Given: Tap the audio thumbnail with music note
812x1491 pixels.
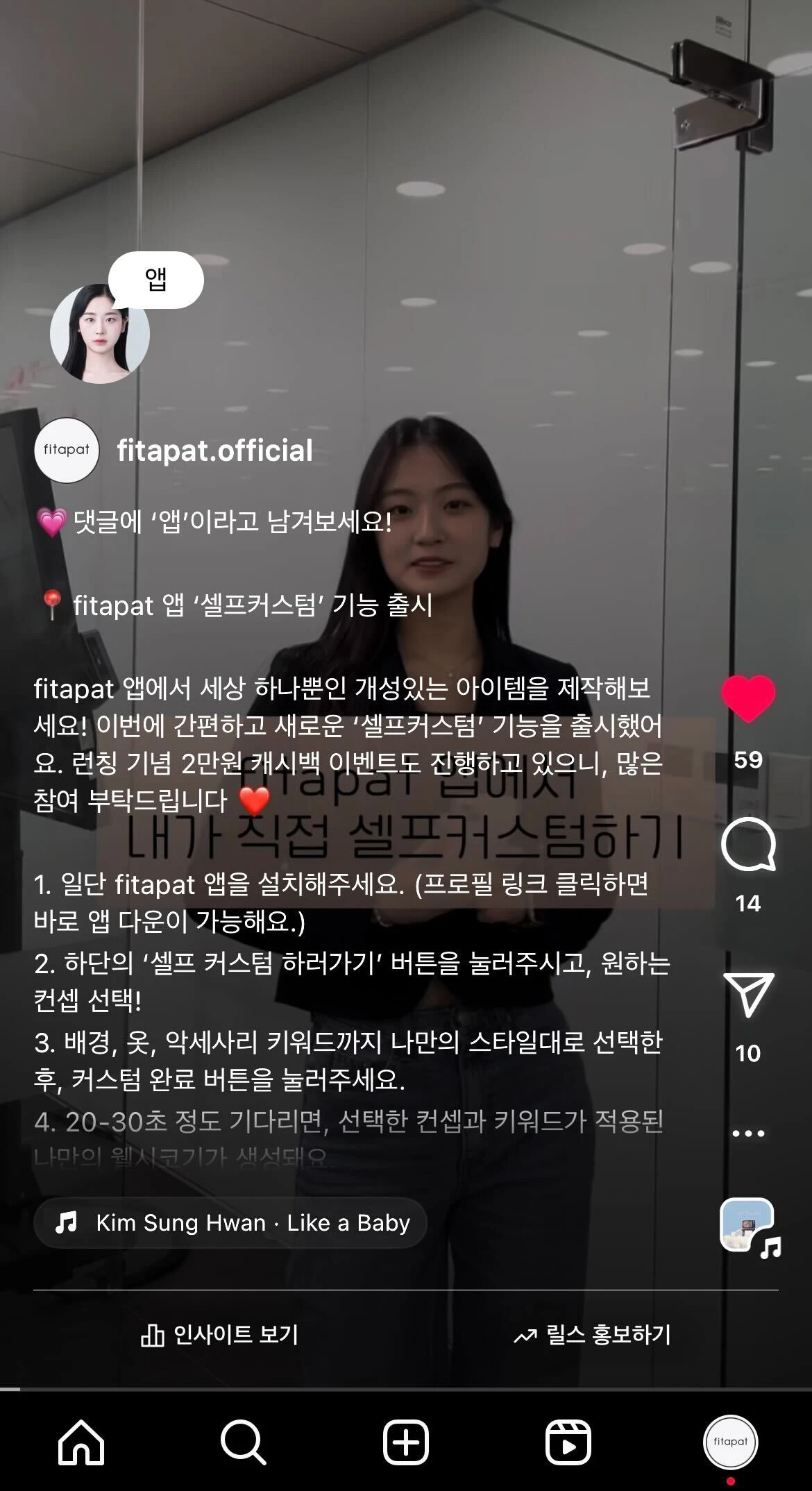Looking at the screenshot, I should [748, 1227].
